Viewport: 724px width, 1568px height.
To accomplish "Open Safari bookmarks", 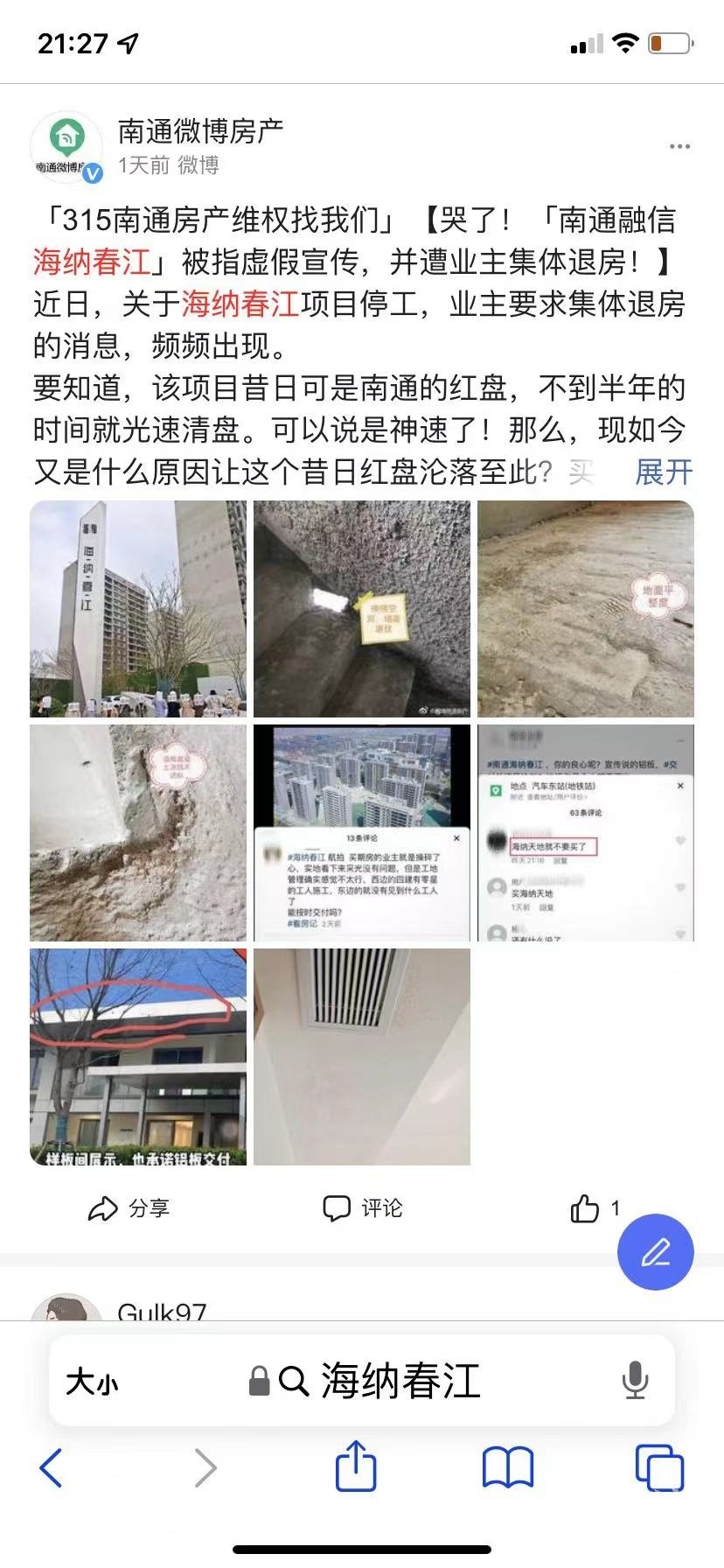I will point(508,1467).
